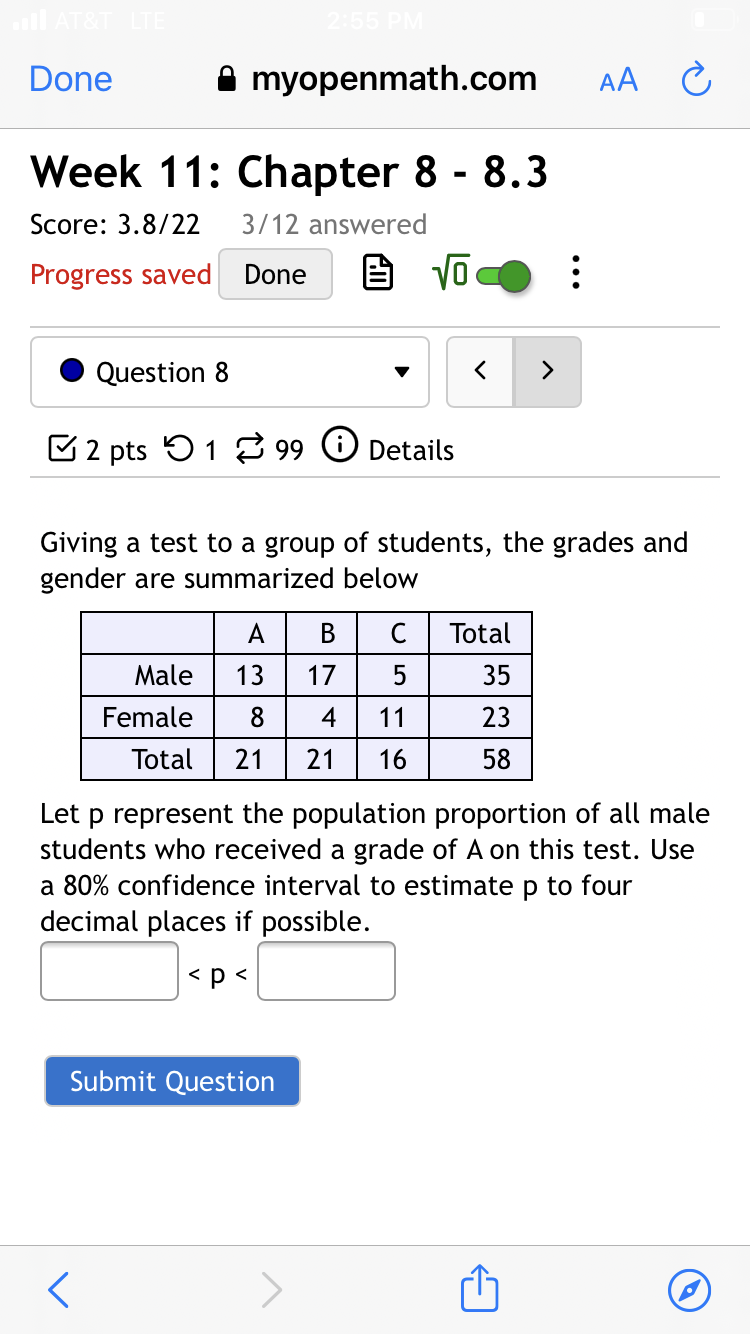Go back with the left chevron arrow
The width and height of the screenshot is (750, 1334).
[480, 371]
